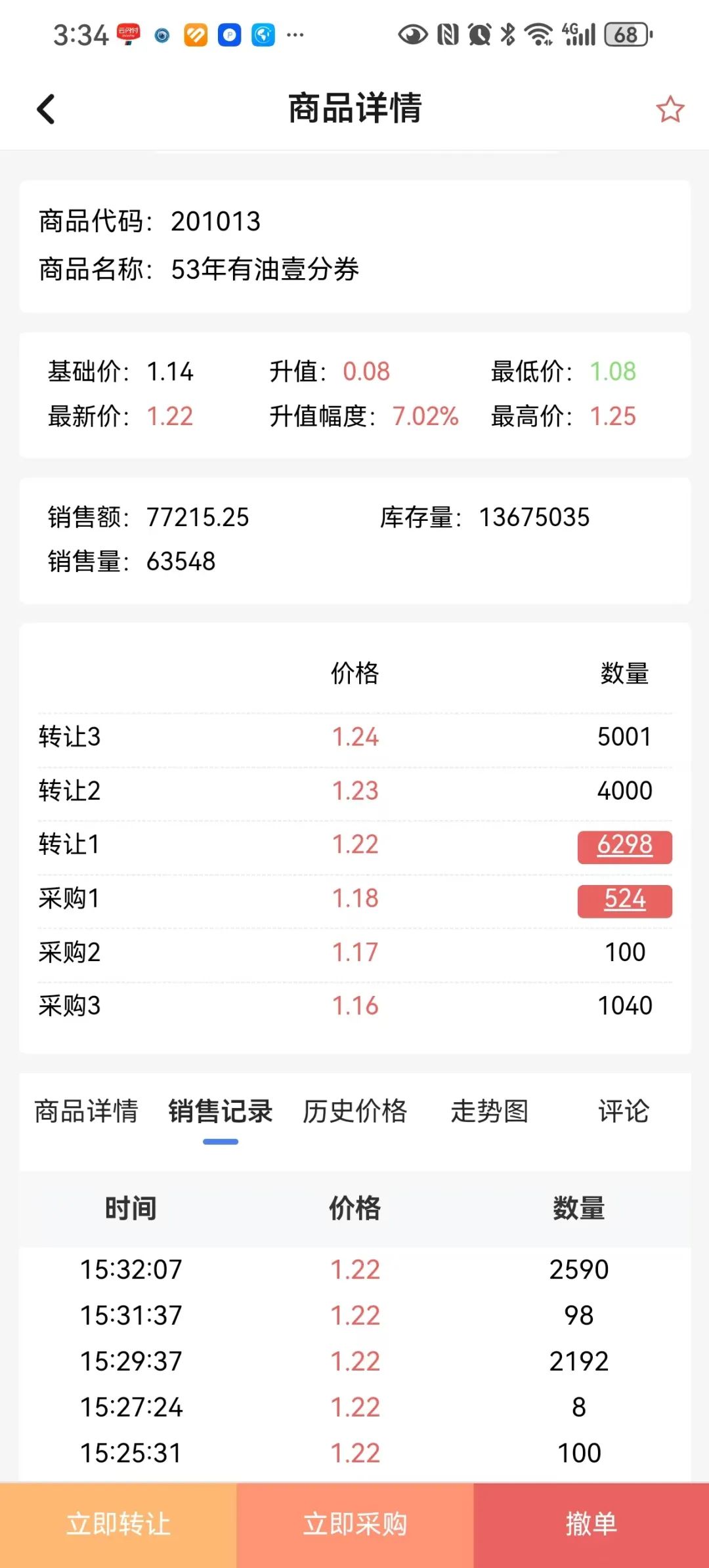The height and width of the screenshot is (1568, 709).
Task: Favorite this product with the star icon
Action: point(670,109)
